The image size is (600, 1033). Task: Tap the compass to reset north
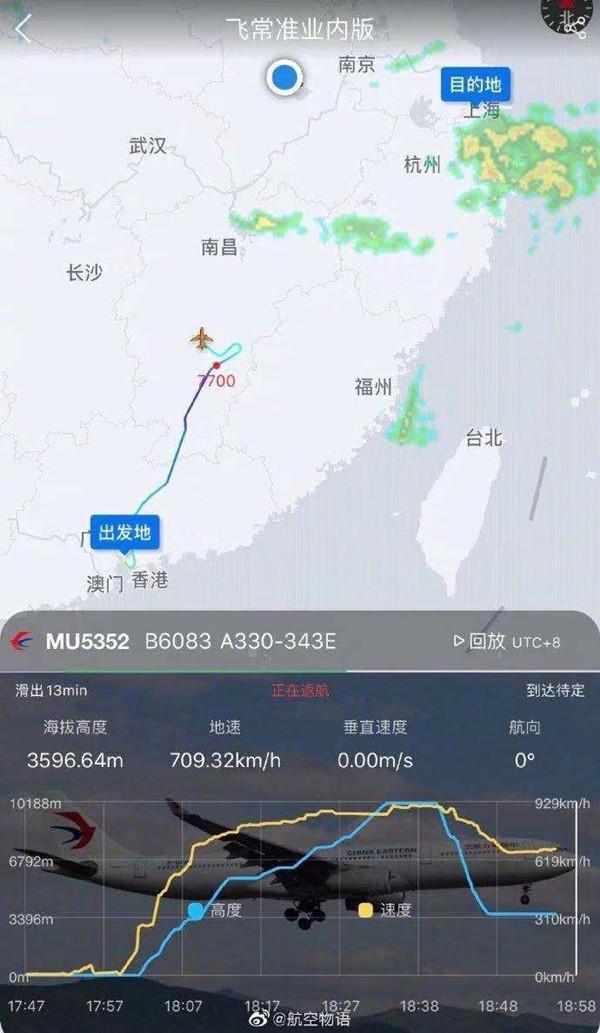(x=560, y=12)
